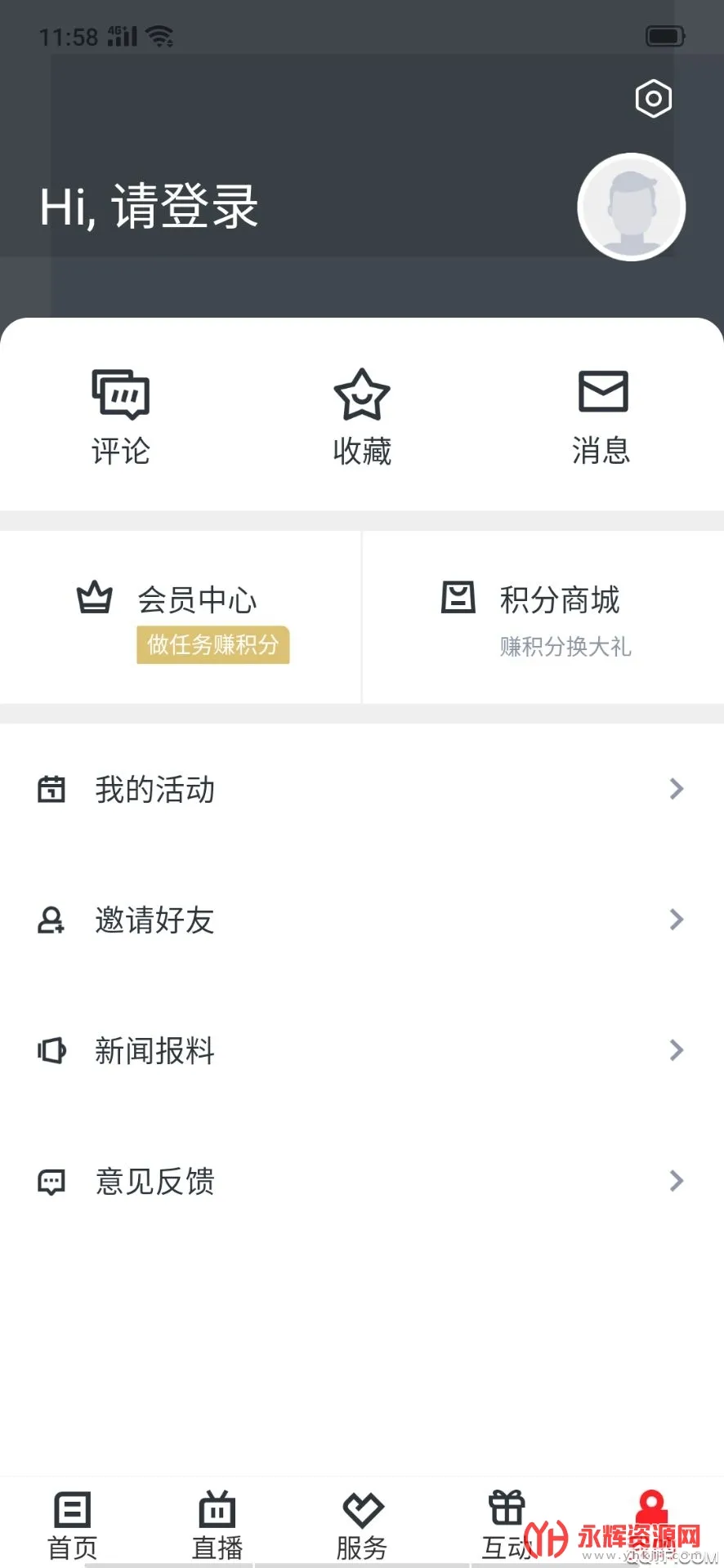Go to 意见反馈 feedback
Screen dimensions: 724x1568
361,1181
